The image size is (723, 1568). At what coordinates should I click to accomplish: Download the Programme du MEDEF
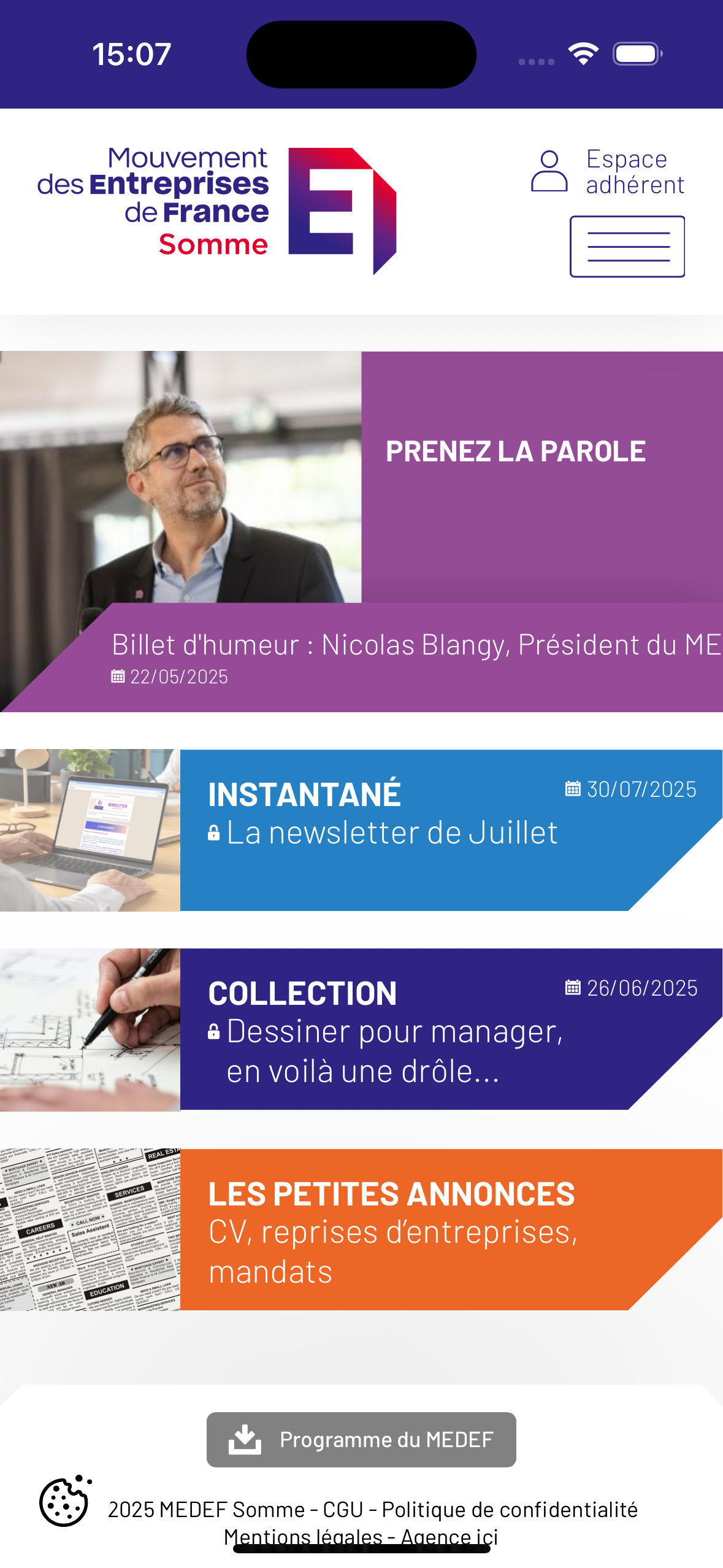tap(361, 1439)
